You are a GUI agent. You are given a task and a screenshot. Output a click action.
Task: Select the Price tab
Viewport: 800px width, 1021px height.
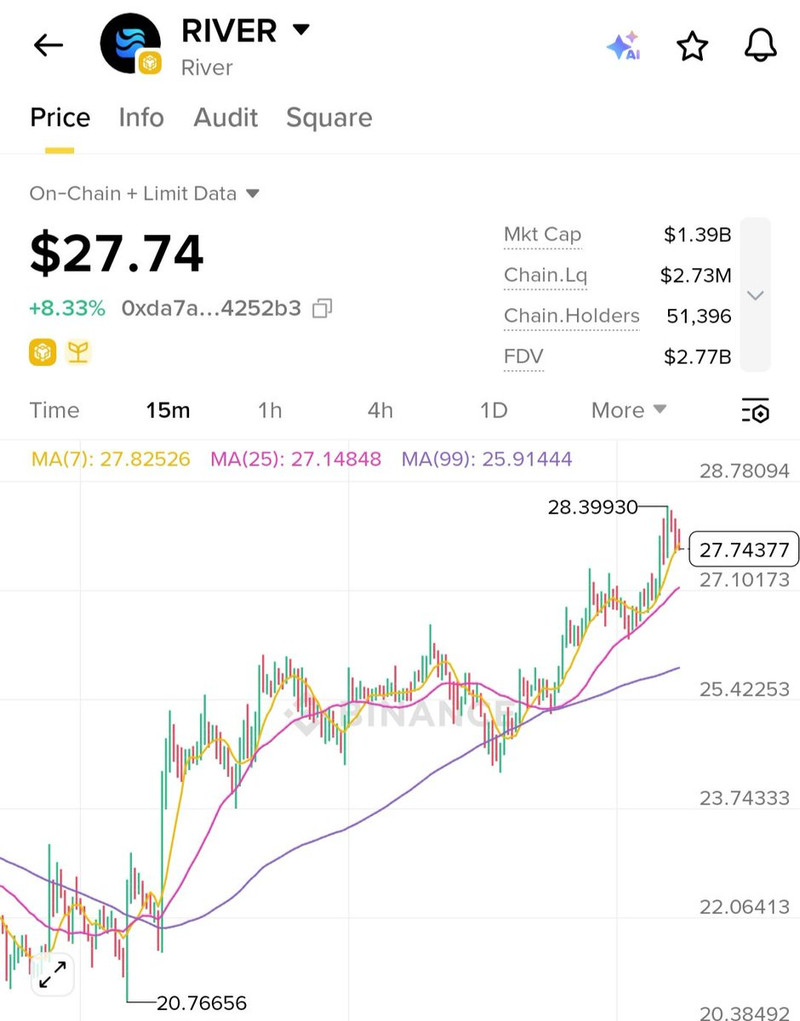[60, 117]
